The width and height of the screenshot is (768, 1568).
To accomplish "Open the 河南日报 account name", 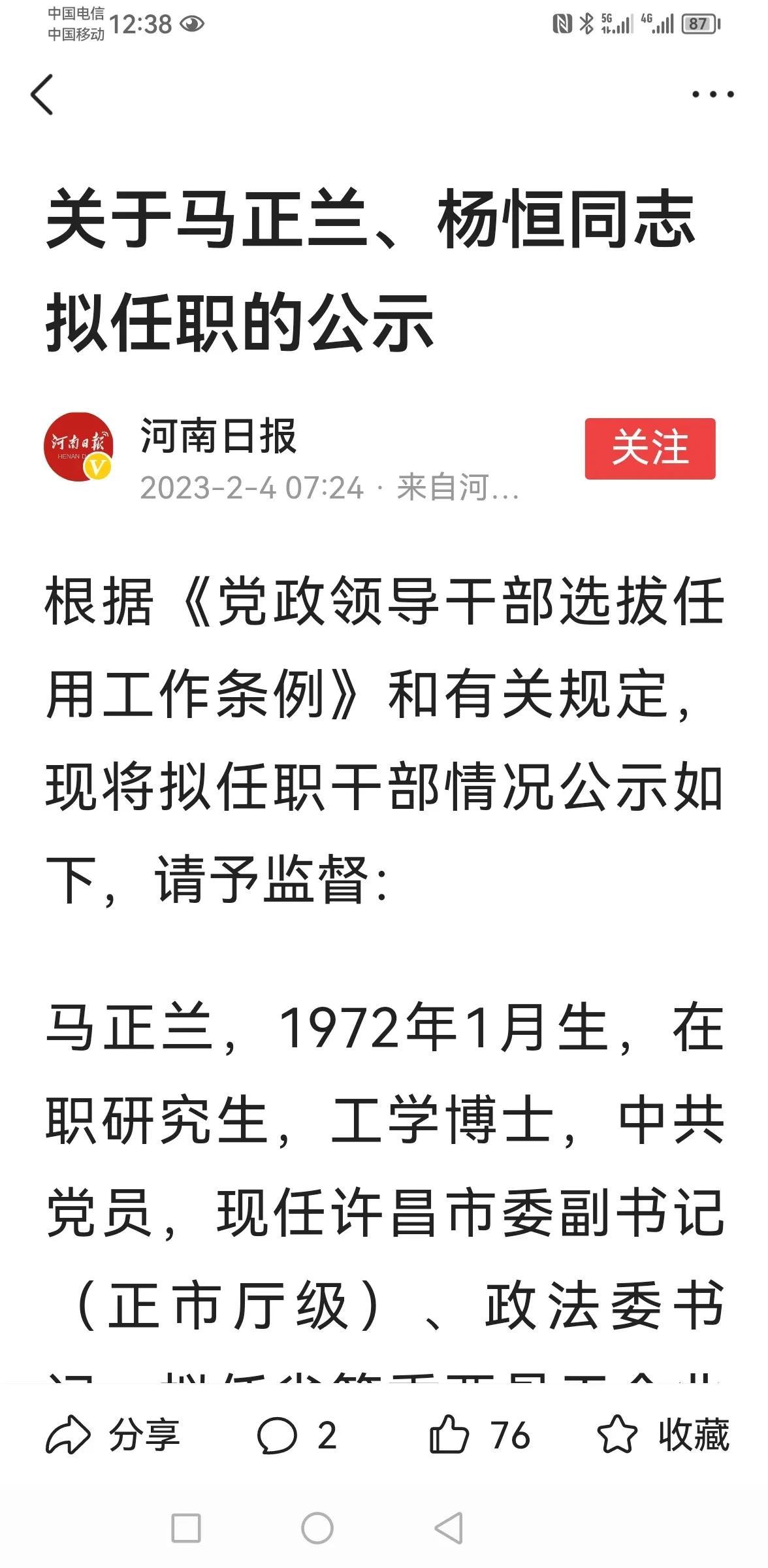I will tap(219, 436).
